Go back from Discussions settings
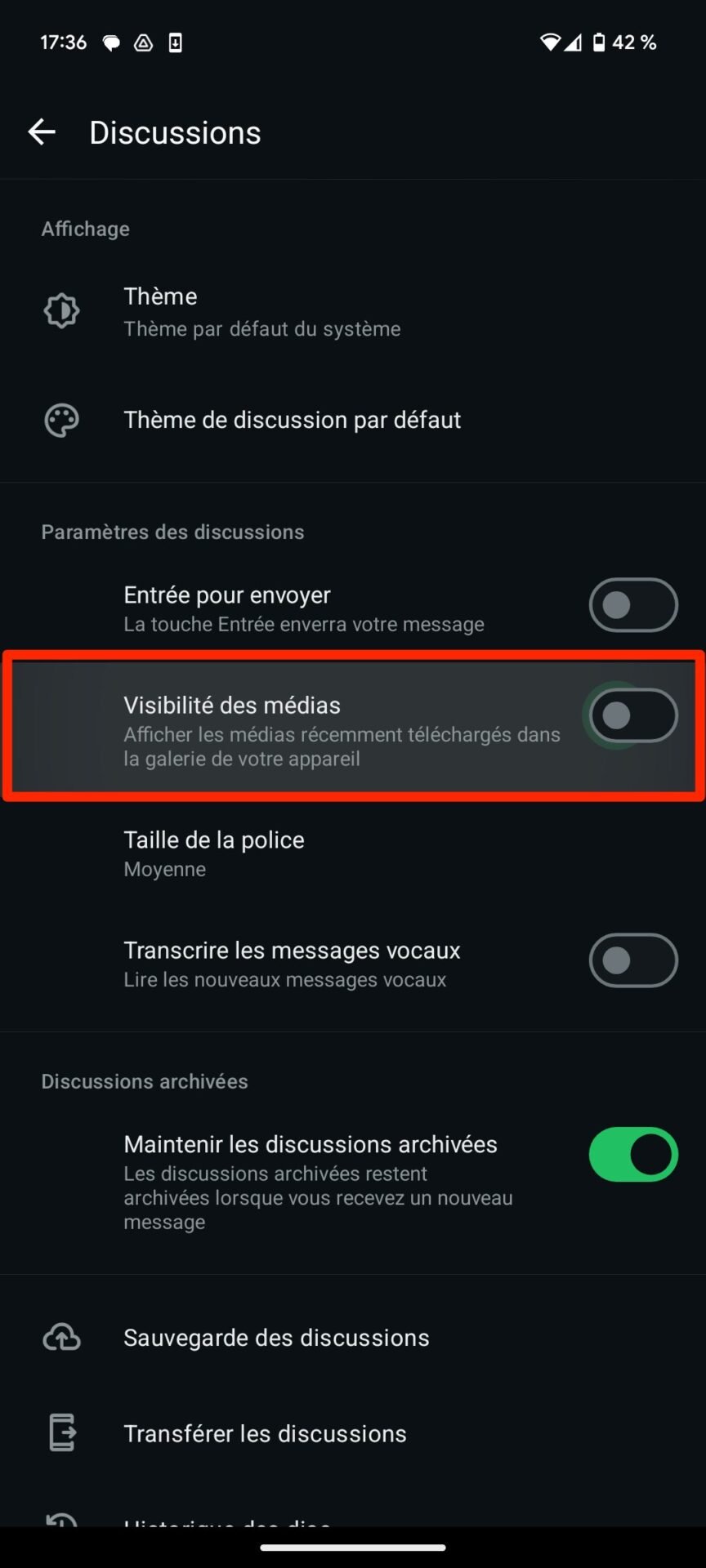This screenshot has height=1568, width=706. coord(42,131)
